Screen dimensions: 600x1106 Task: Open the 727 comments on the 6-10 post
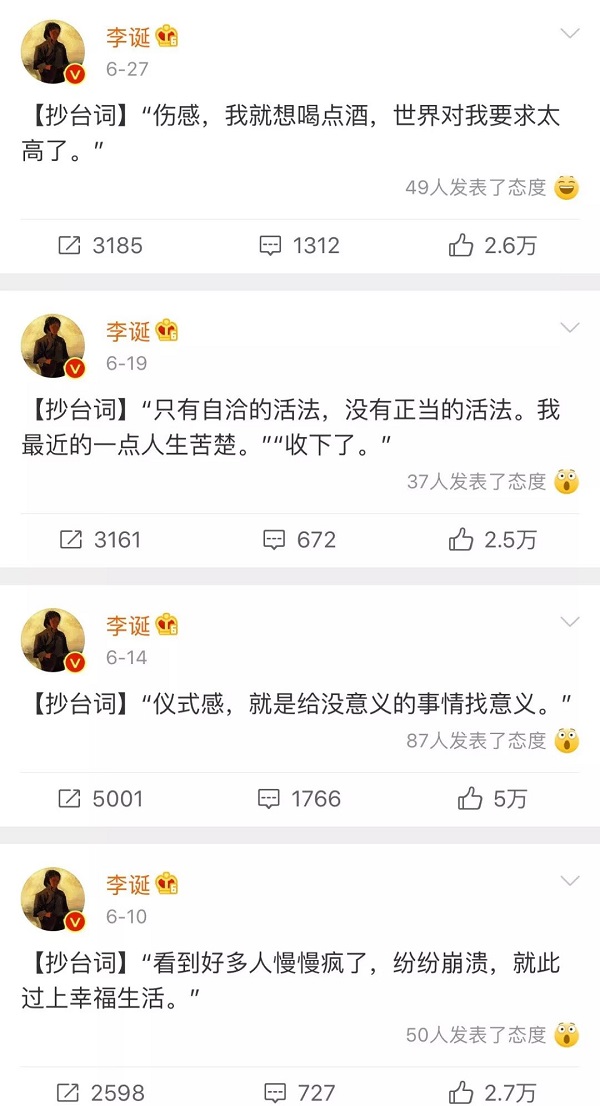point(299,1092)
